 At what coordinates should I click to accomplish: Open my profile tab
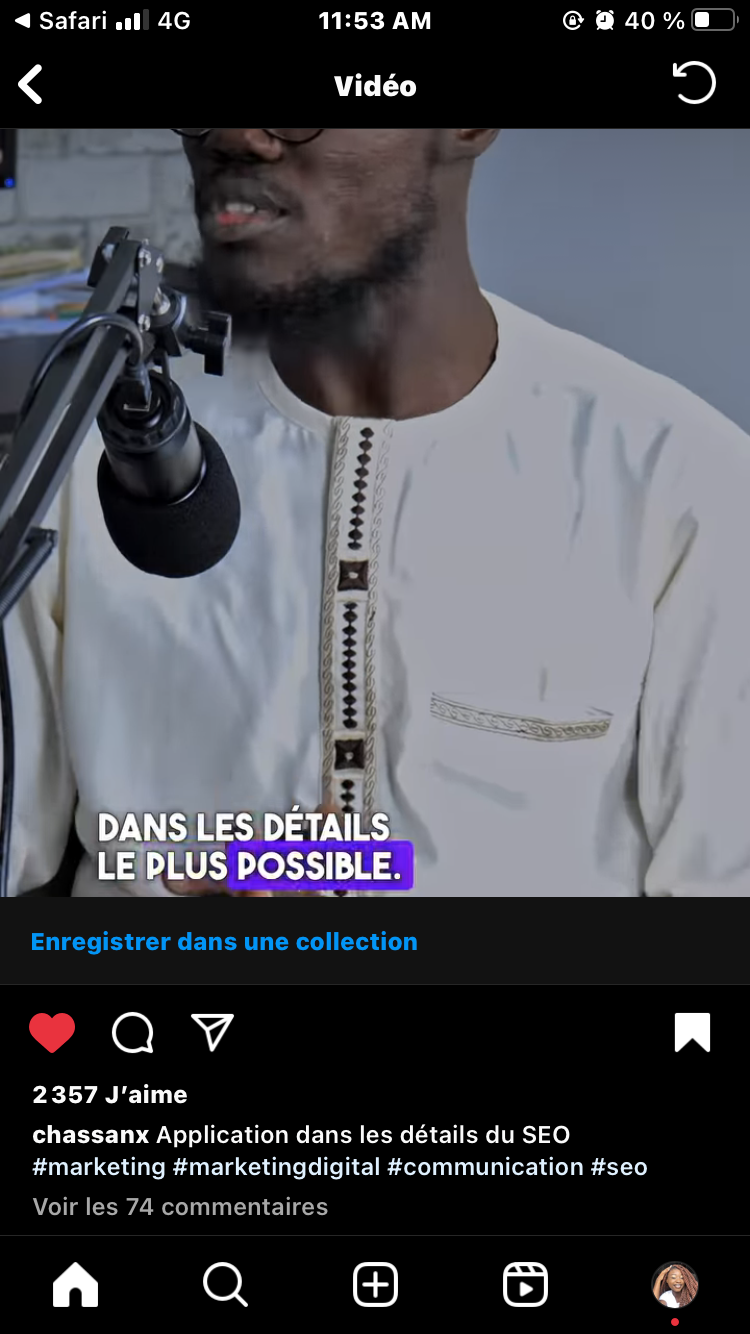(675, 1285)
